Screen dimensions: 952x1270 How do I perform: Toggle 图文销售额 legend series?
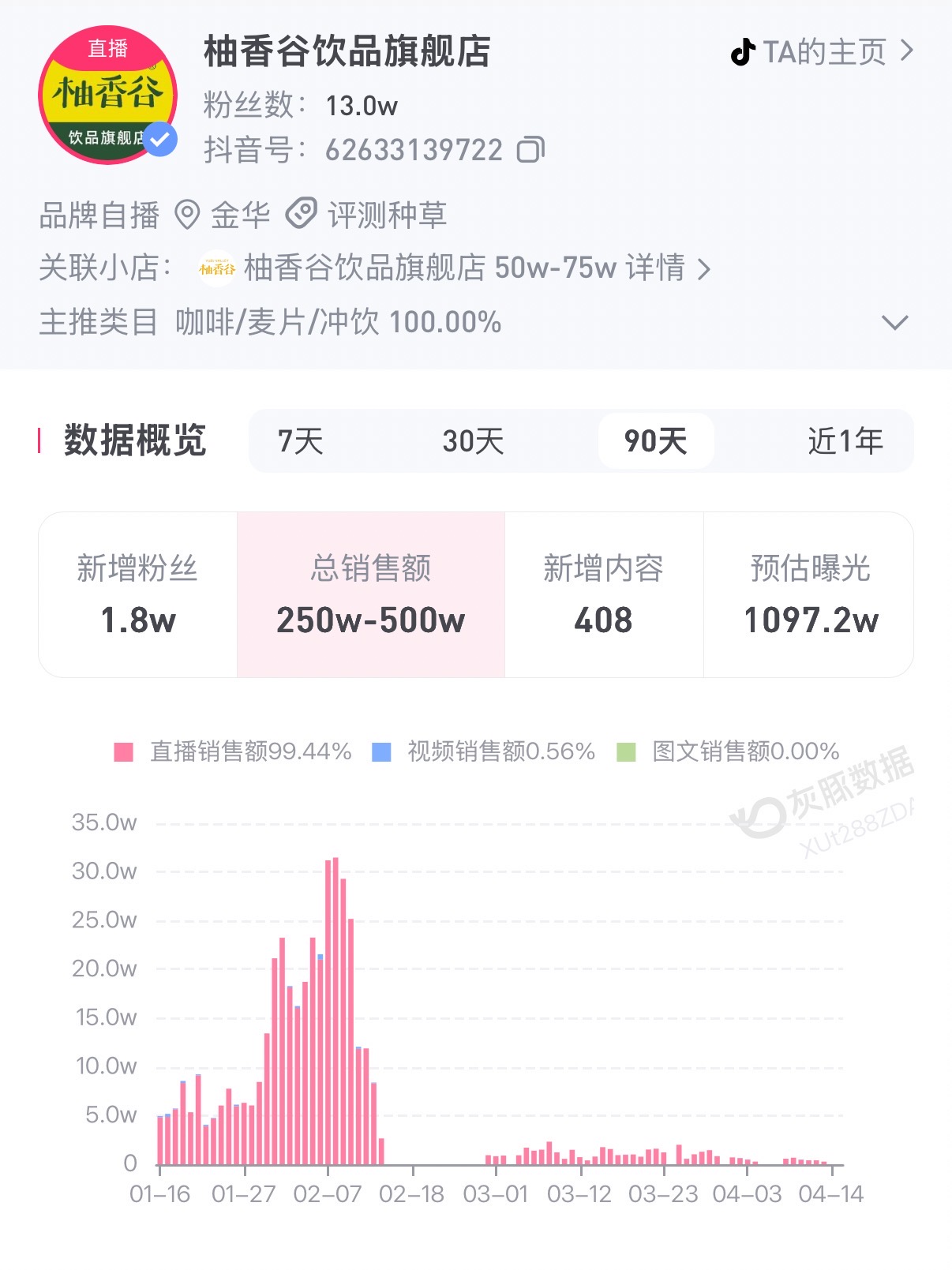pos(729,751)
